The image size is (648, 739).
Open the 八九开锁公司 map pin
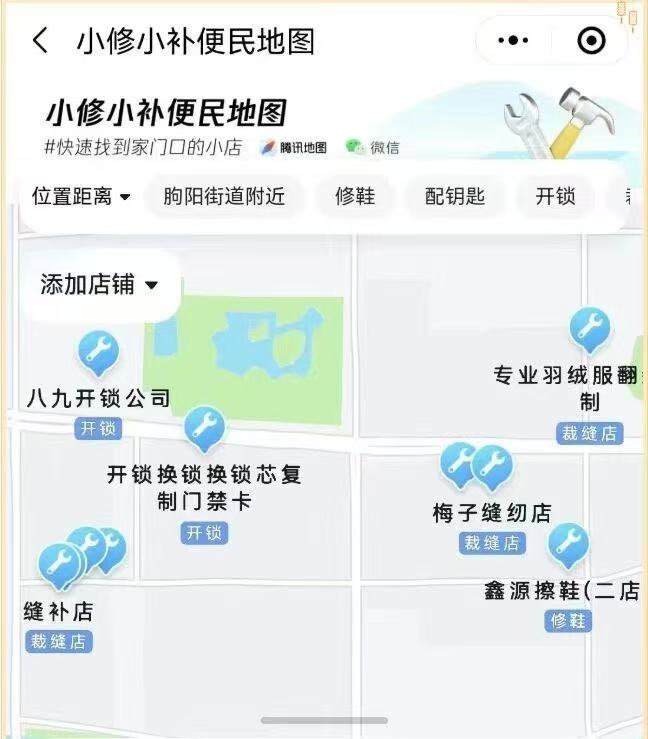pos(98,352)
